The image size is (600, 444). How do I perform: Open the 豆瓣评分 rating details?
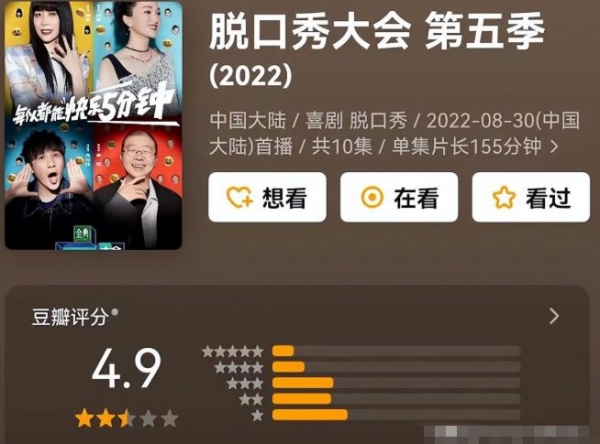555,317
